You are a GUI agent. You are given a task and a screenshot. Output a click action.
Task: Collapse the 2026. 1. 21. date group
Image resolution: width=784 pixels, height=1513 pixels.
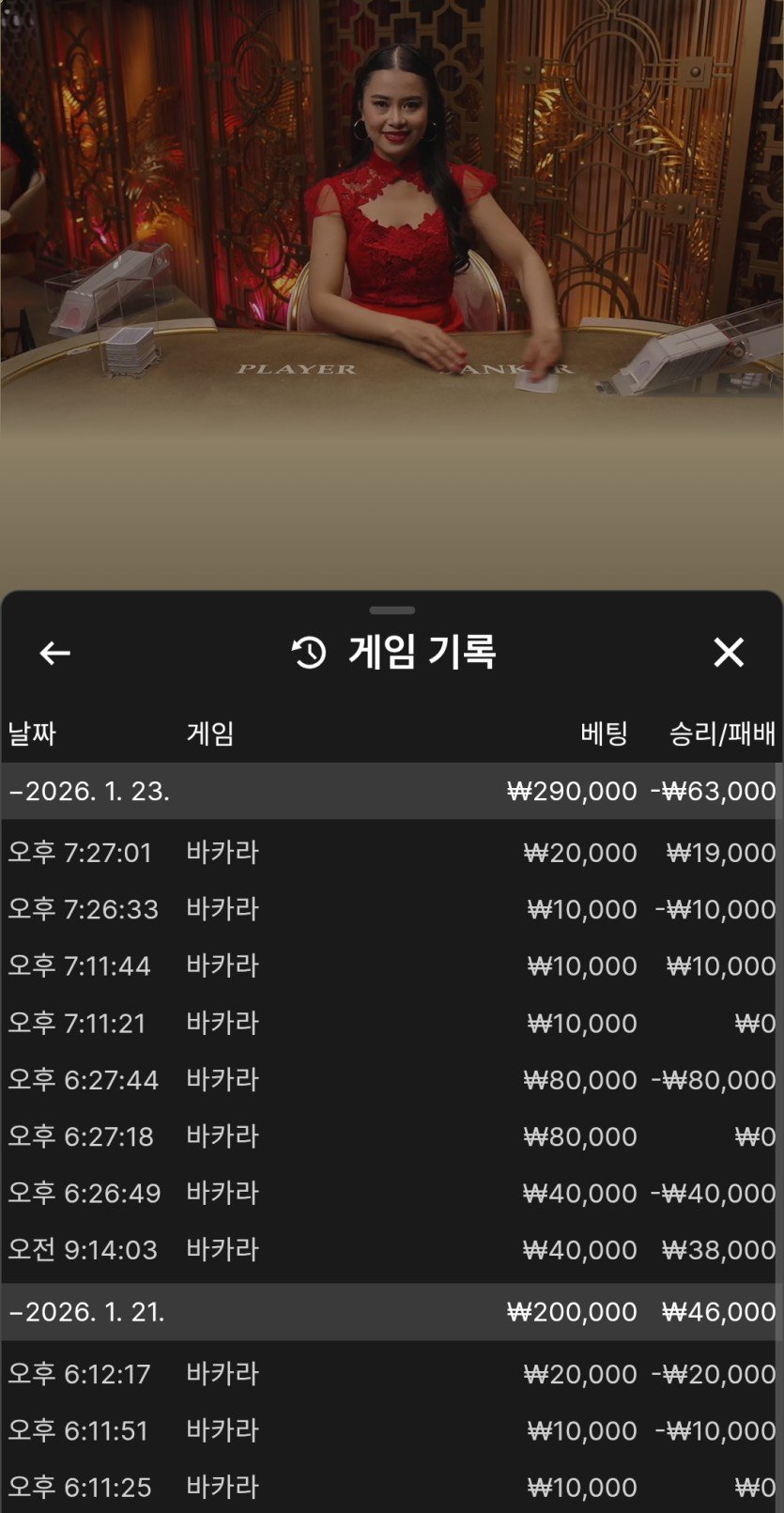[87, 1312]
